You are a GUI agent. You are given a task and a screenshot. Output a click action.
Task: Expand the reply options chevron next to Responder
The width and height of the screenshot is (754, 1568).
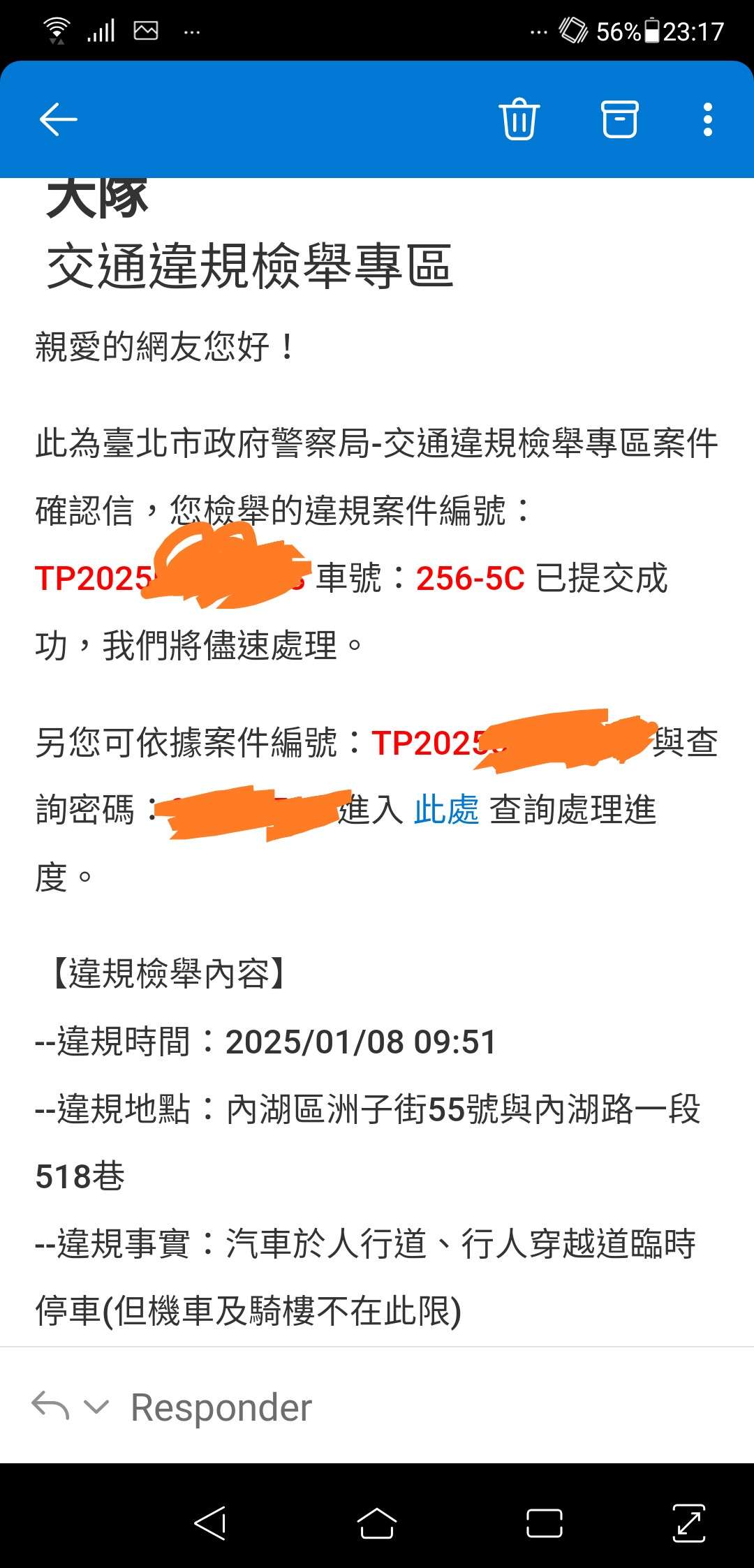(x=96, y=1406)
